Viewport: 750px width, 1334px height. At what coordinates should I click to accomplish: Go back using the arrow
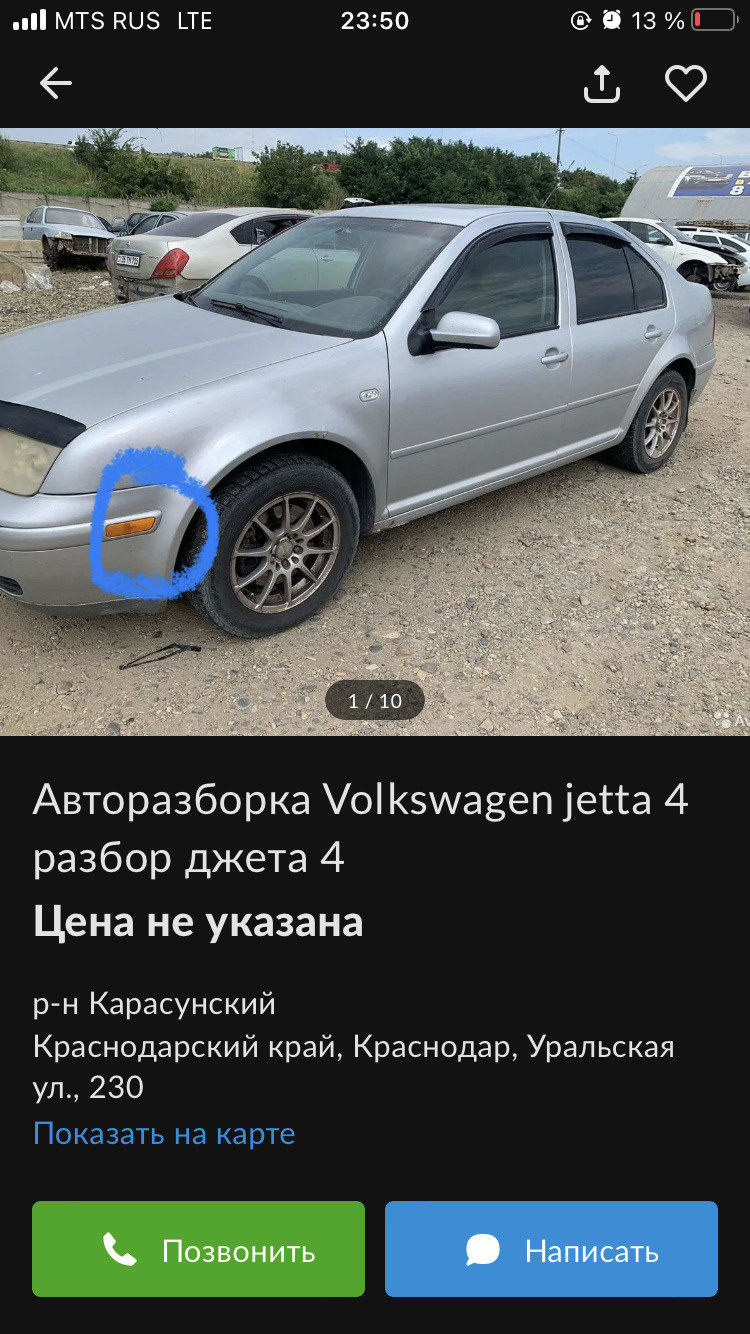pos(56,84)
